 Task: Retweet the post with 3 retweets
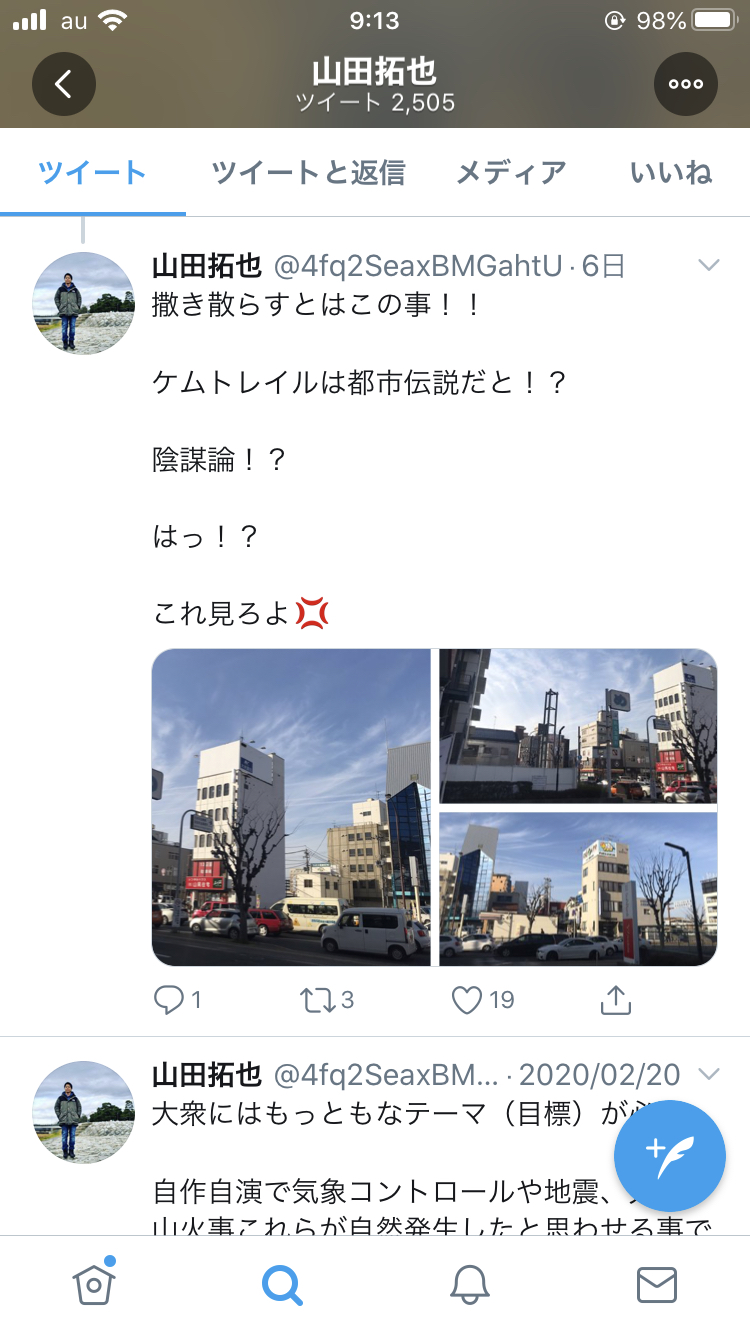pyautogui.click(x=327, y=999)
